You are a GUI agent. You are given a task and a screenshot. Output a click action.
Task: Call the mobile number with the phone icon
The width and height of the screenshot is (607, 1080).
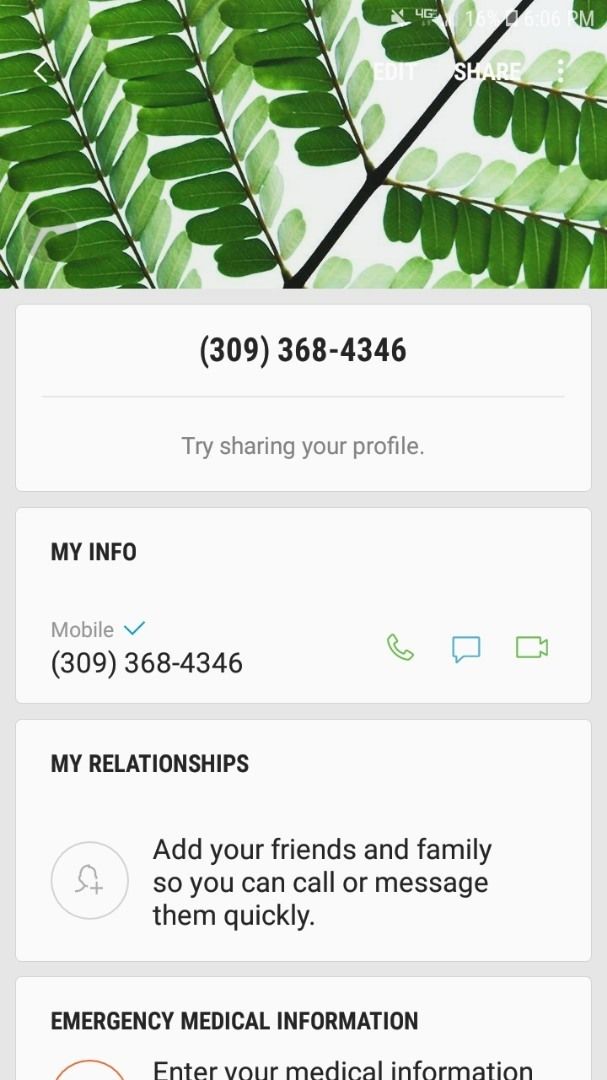[x=400, y=648]
